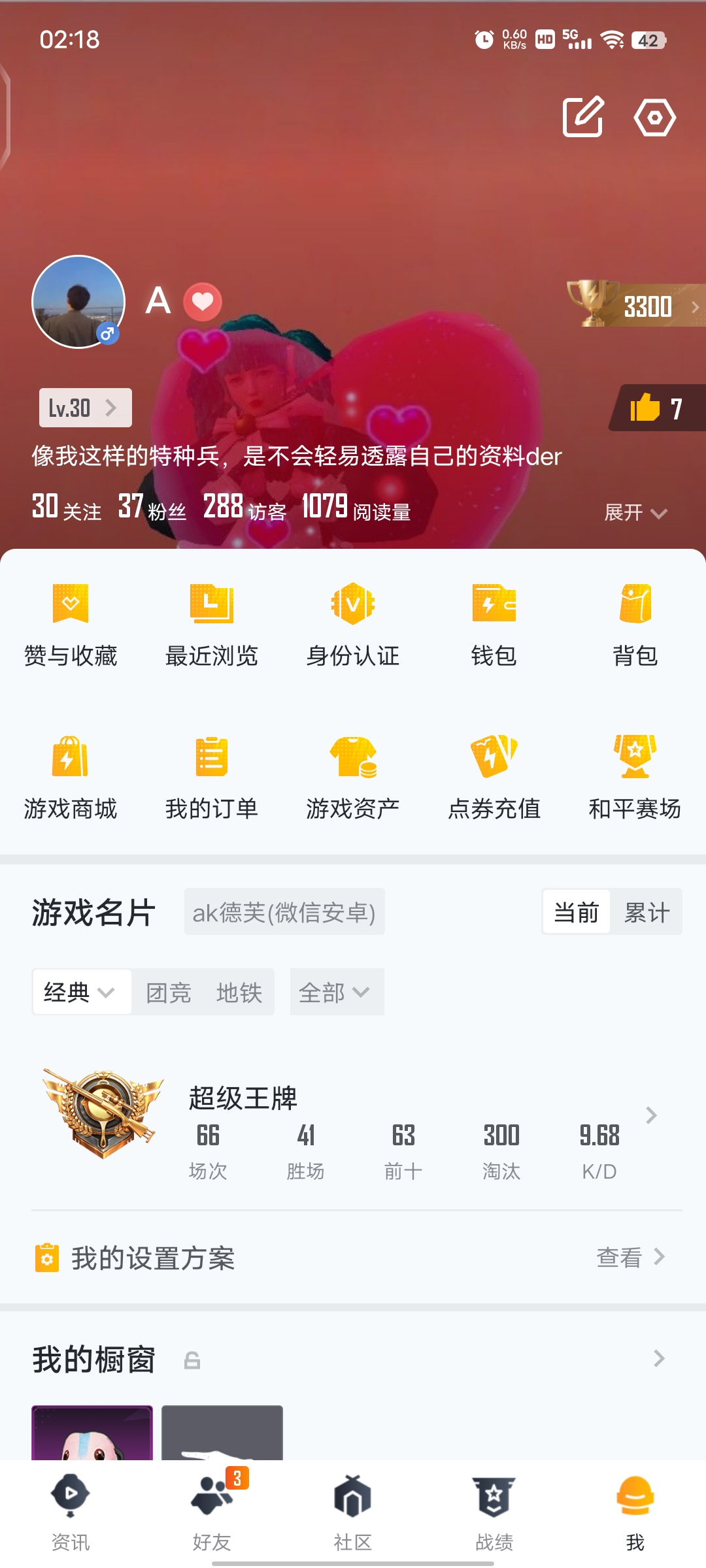Open the edit profile icon
Image resolution: width=706 pixels, height=1568 pixels.
point(582,117)
